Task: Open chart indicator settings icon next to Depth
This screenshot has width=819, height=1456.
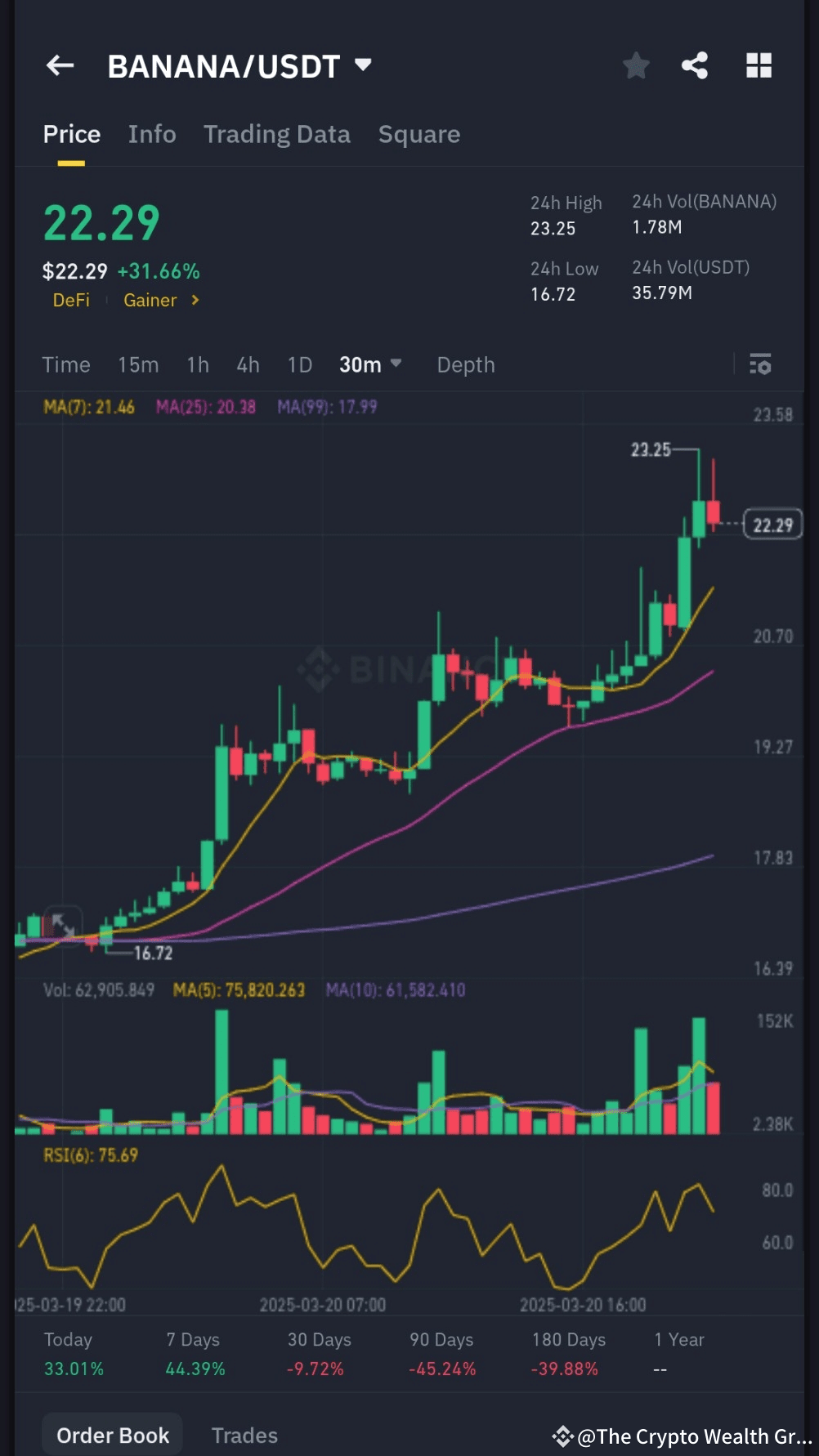Action: (x=760, y=364)
